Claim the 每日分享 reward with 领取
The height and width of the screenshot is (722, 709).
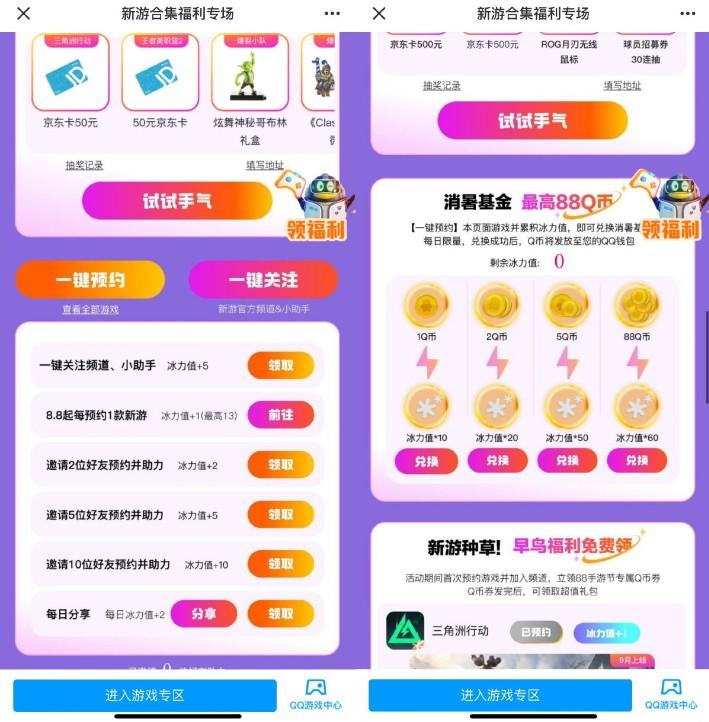pyautogui.click(x=281, y=614)
